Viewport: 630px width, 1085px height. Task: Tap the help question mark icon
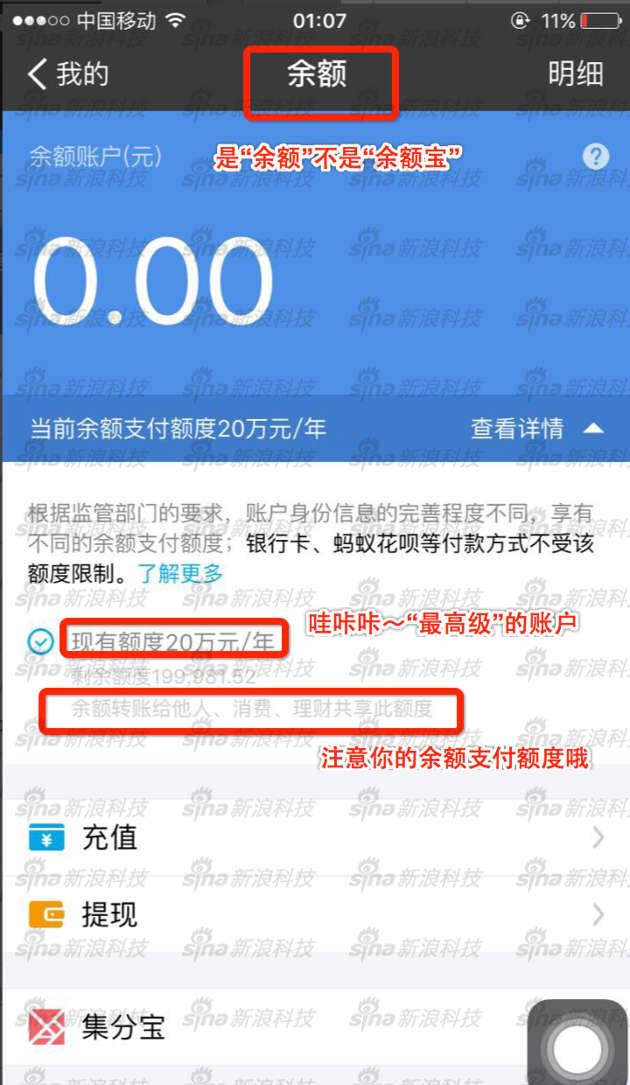click(596, 156)
